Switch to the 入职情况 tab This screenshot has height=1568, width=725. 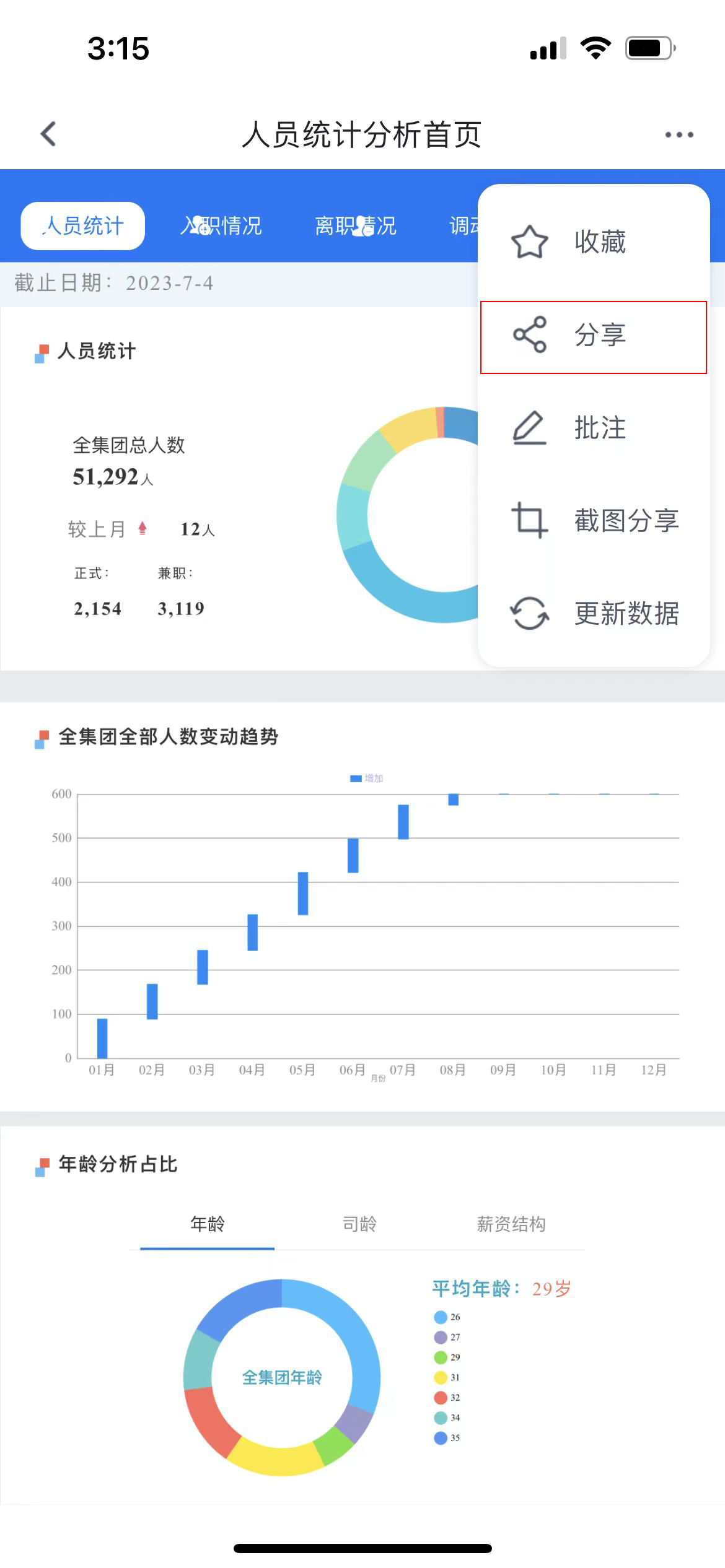pos(221,226)
